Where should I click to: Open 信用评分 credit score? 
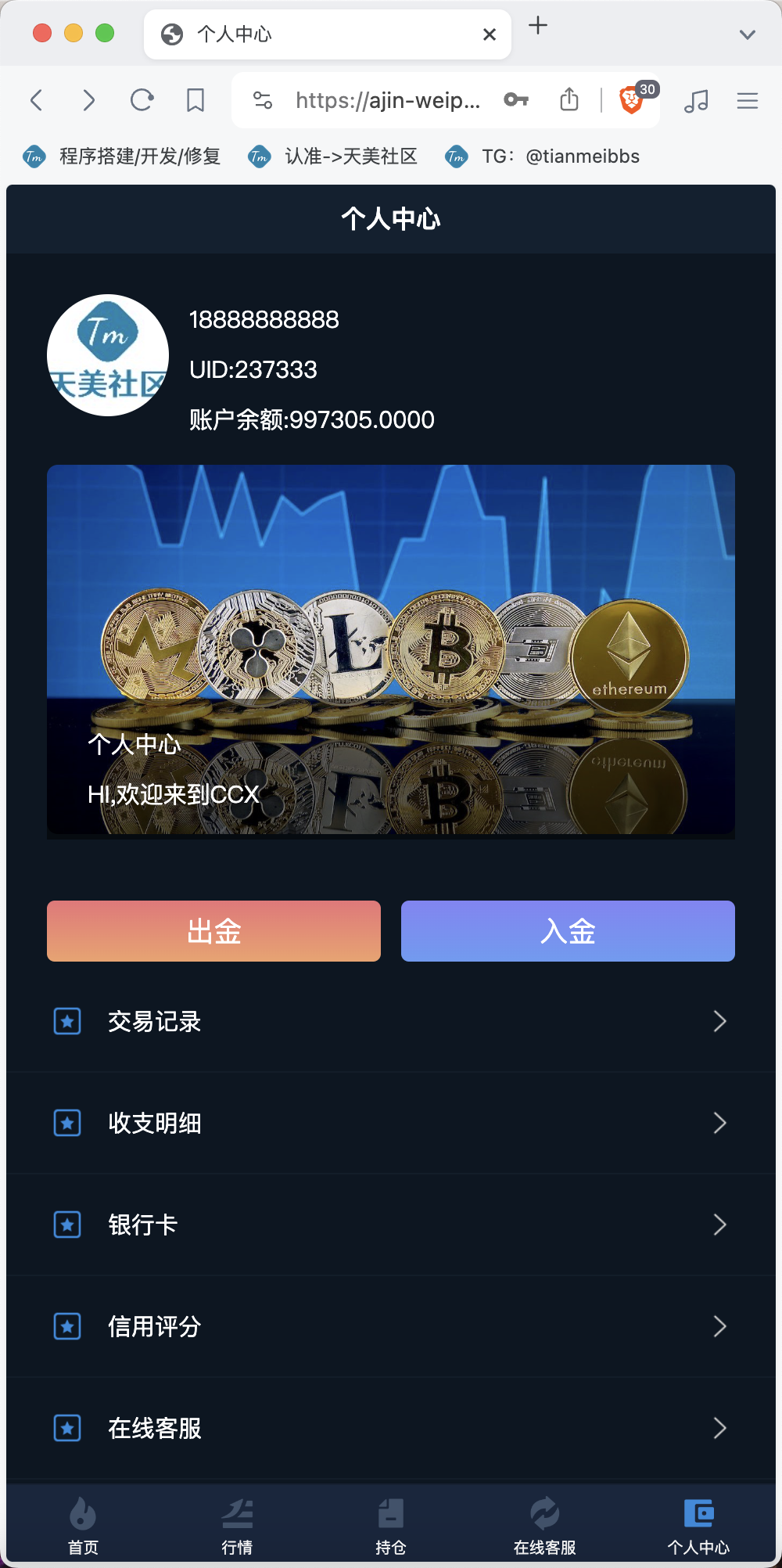[x=391, y=1326]
